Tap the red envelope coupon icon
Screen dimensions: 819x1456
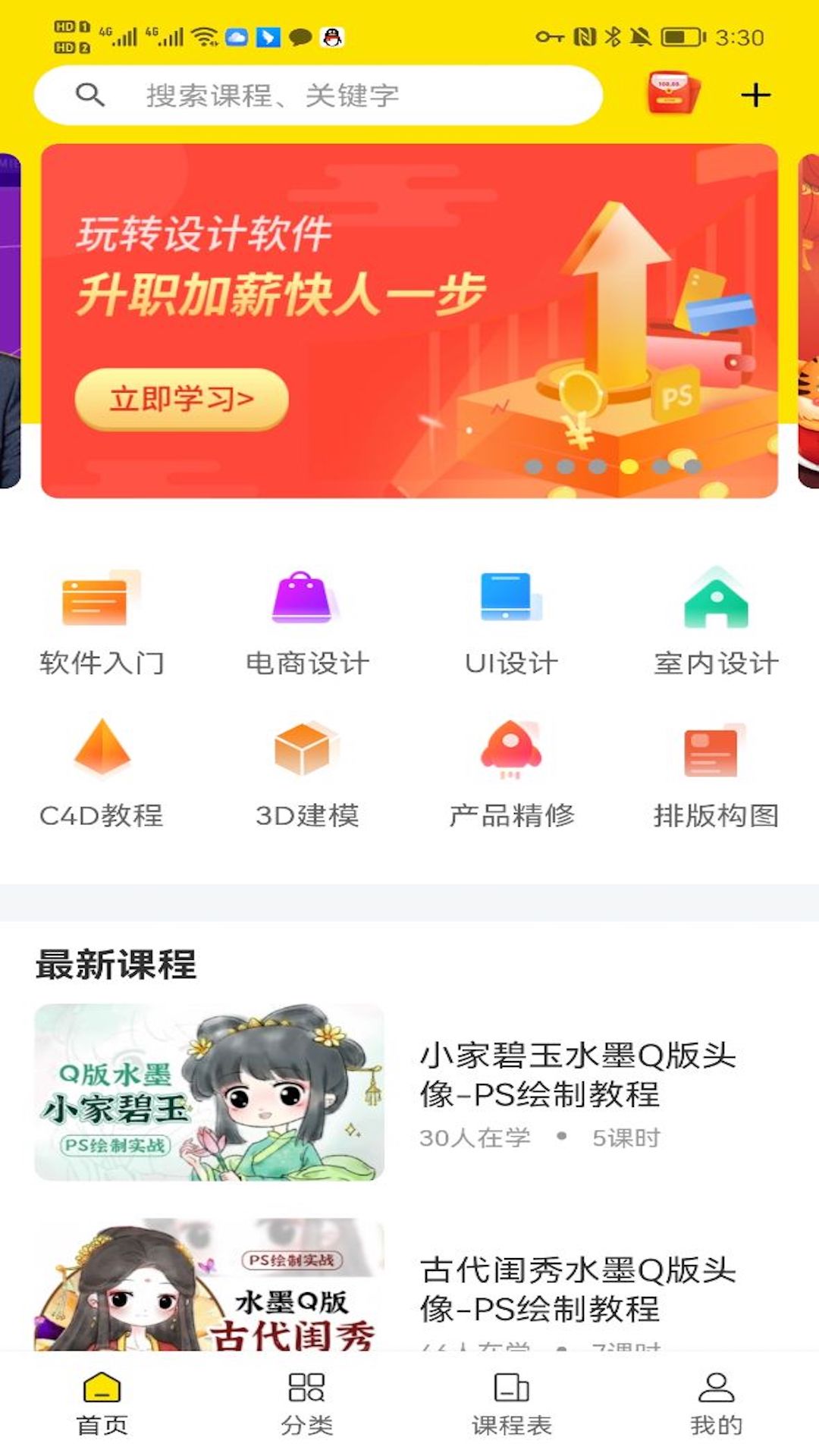click(x=670, y=94)
